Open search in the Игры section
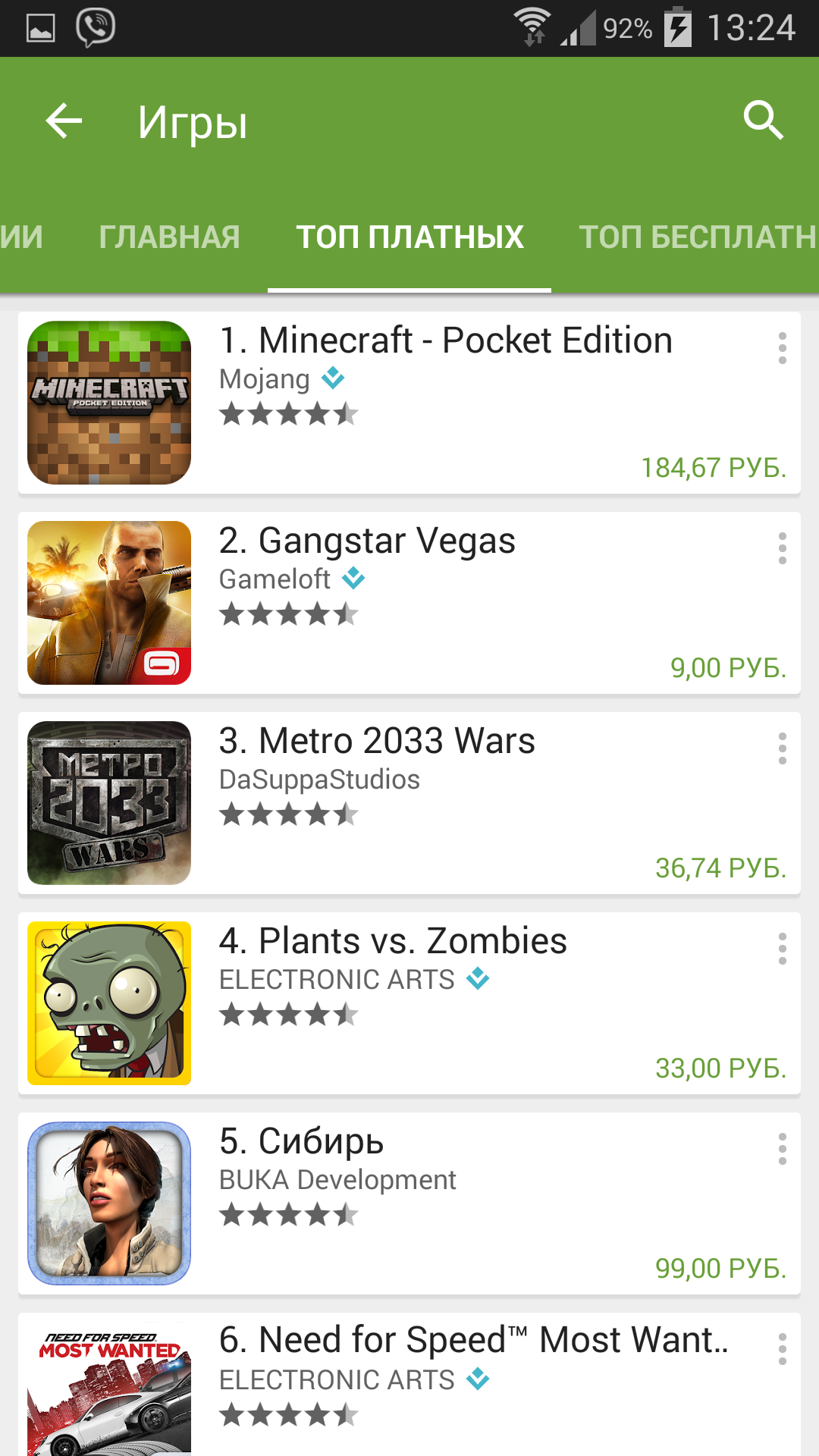Viewport: 819px width, 1456px height. click(x=762, y=121)
